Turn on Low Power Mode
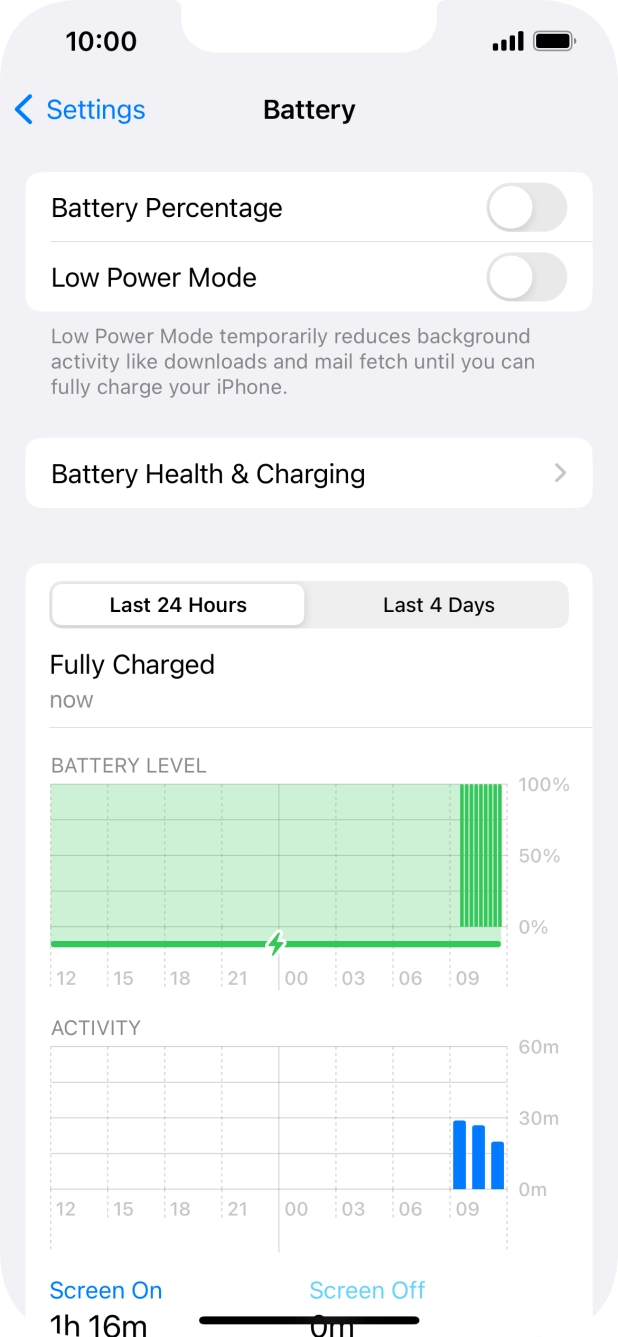This screenshot has width=618, height=1337. [x=526, y=277]
